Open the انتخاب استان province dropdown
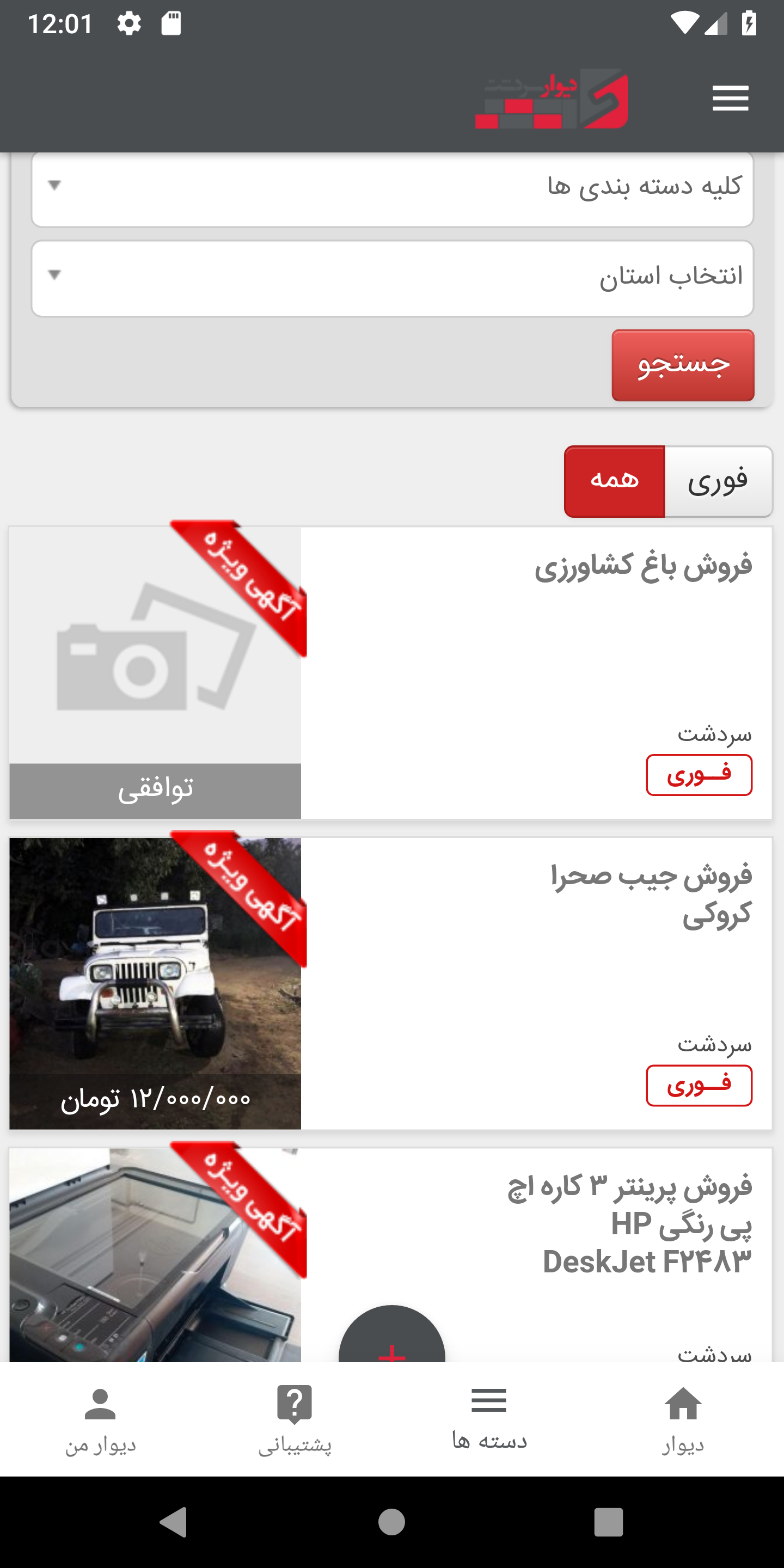Viewport: 784px width, 1568px height. tap(392, 278)
